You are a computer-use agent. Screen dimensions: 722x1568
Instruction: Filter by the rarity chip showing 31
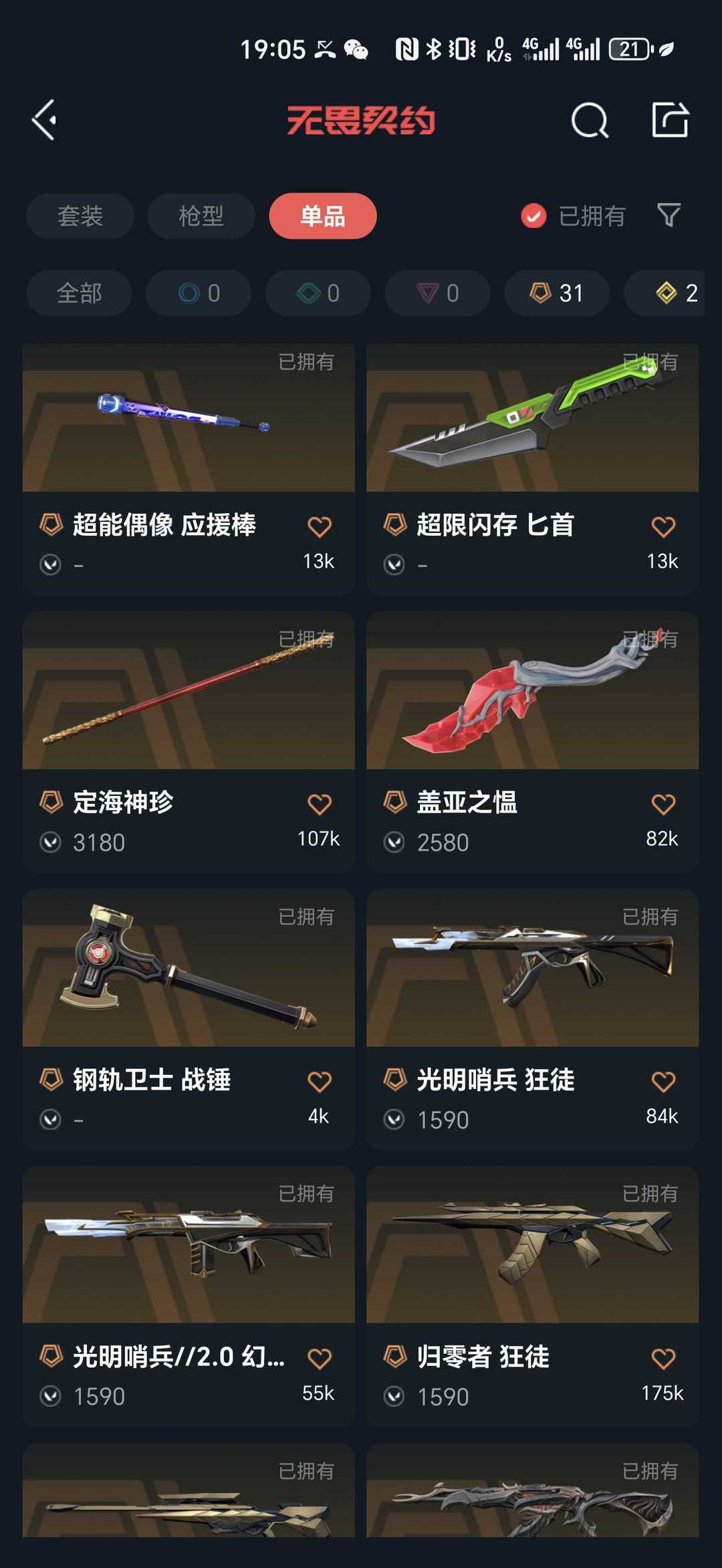[x=557, y=293]
